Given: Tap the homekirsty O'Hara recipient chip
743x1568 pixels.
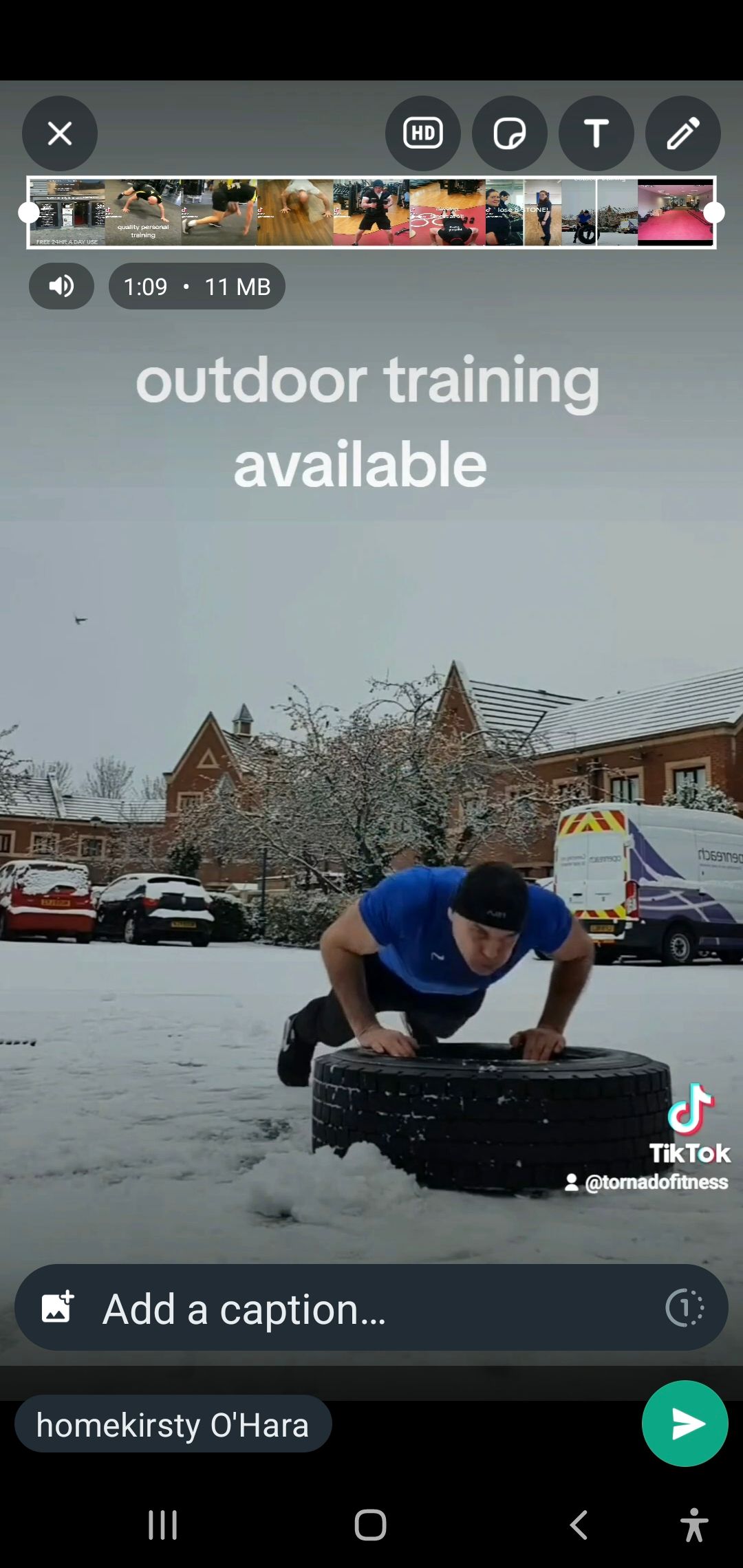Looking at the screenshot, I should click(173, 1424).
